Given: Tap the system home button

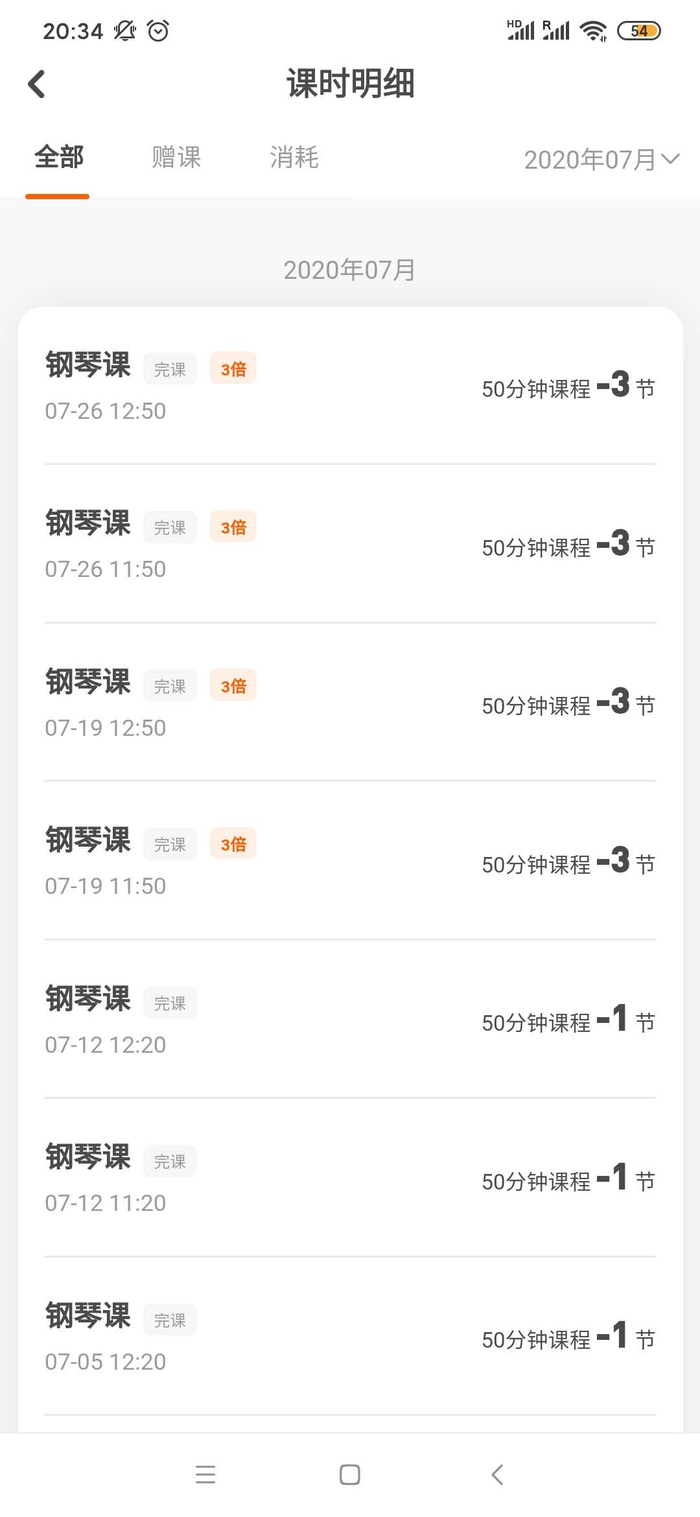Looking at the screenshot, I should [349, 1474].
